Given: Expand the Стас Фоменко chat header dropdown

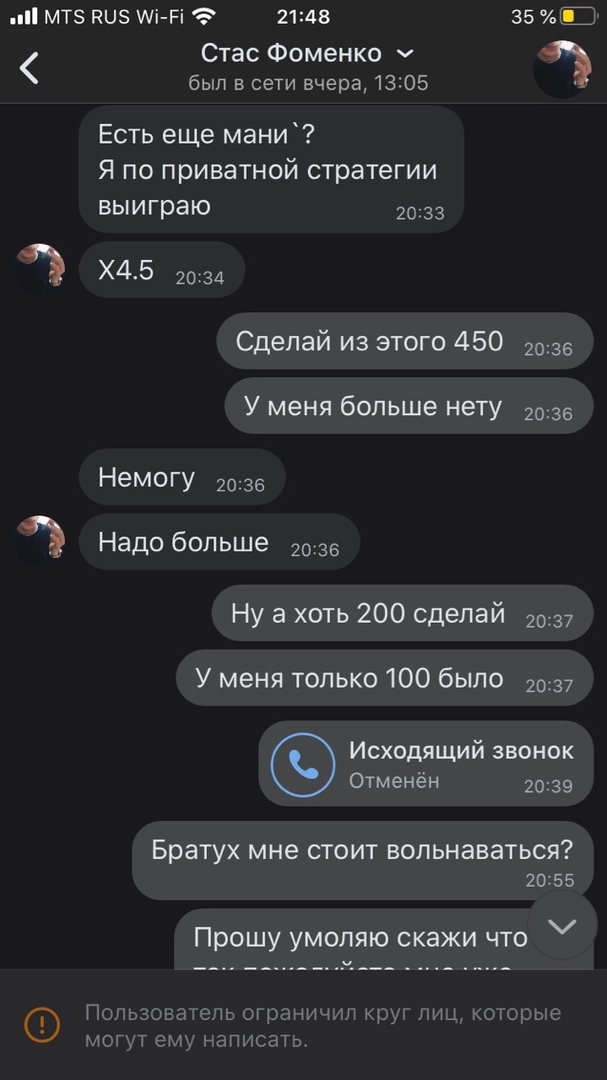Looking at the screenshot, I should 405,53.
